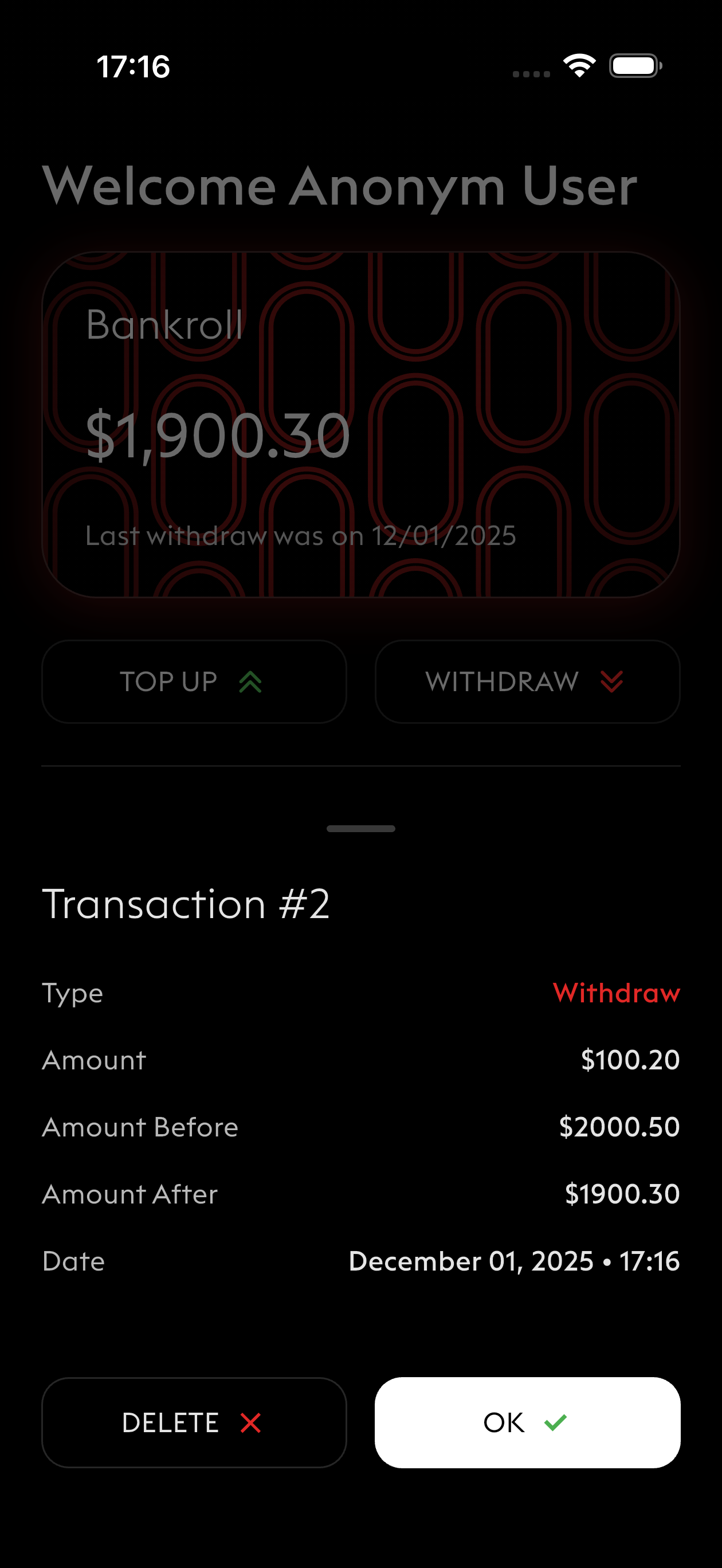Tap the sheet's drag handle
This screenshot has width=722, height=1568.
pos(360,829)
